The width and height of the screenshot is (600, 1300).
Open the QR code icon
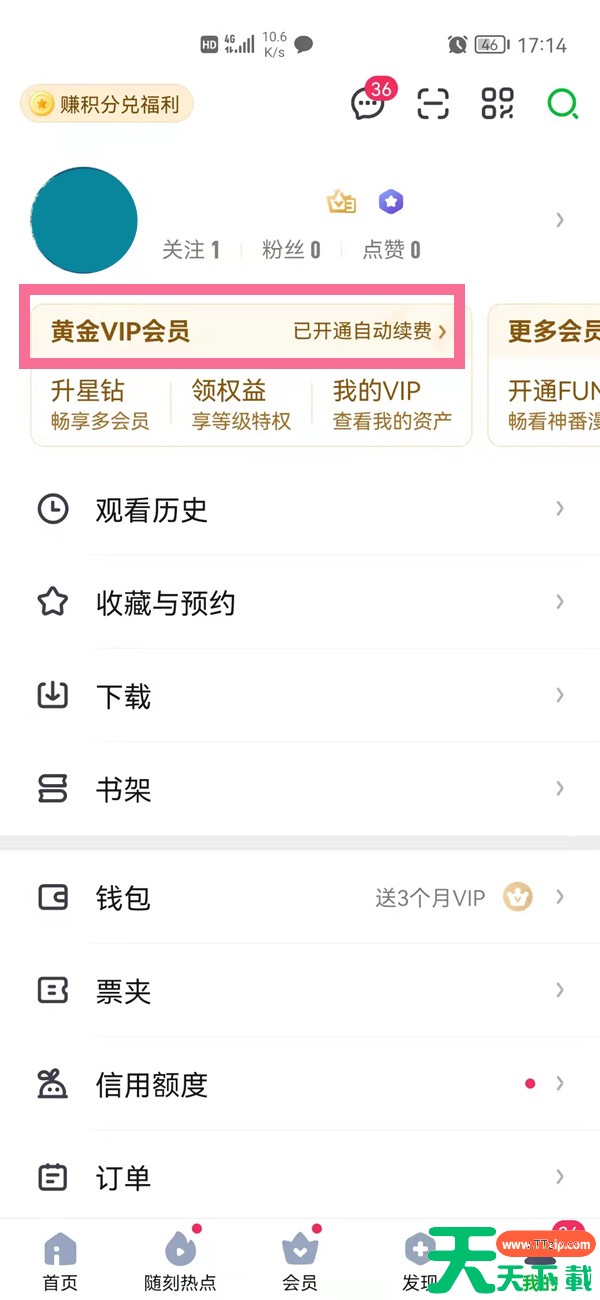click(x=497, y=103)
